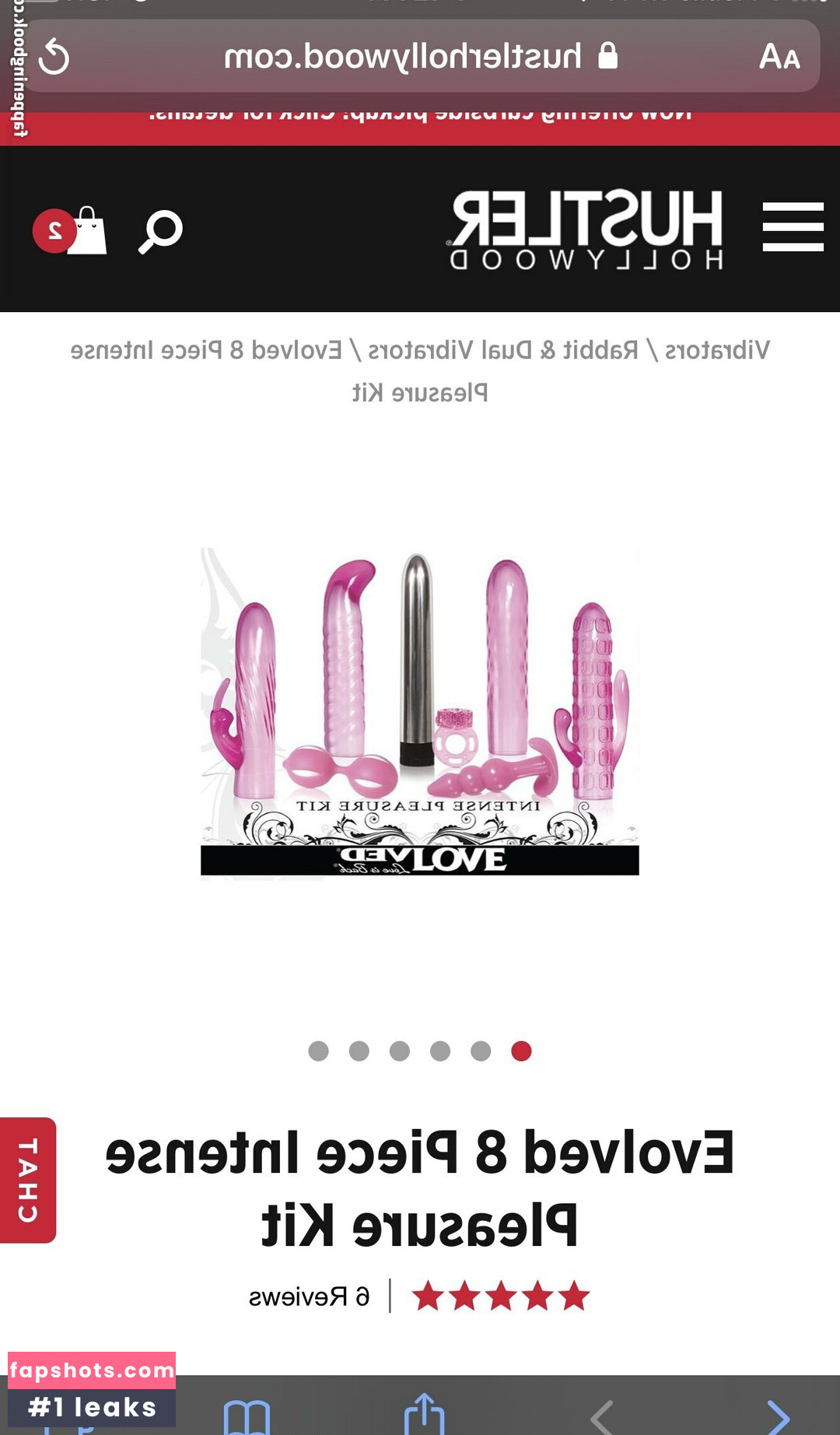Reload the page with the circular arrow
This screenshot has height=1435, width=840.
(x=54, y=57)
